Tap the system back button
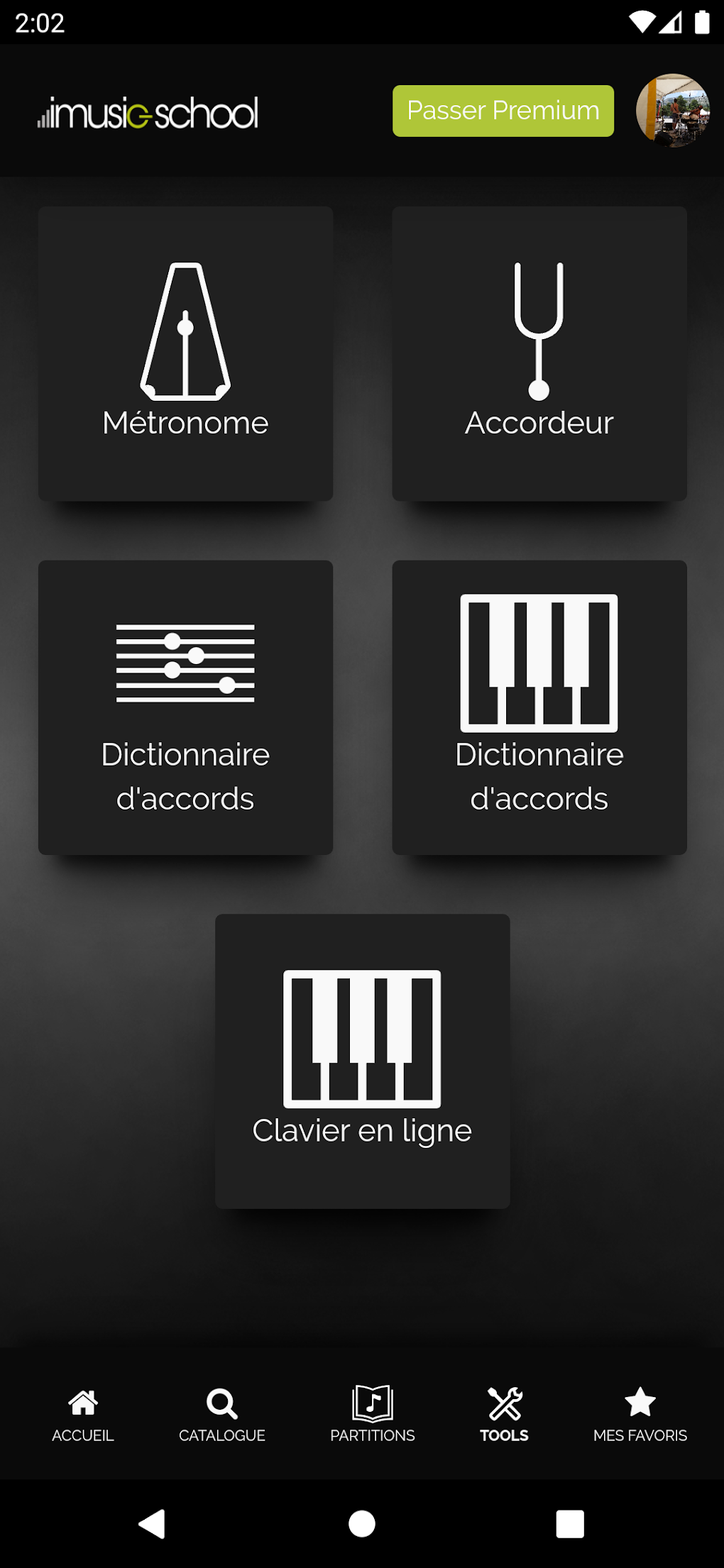Screen dimensions: 724x1568 pos(152,1523)
